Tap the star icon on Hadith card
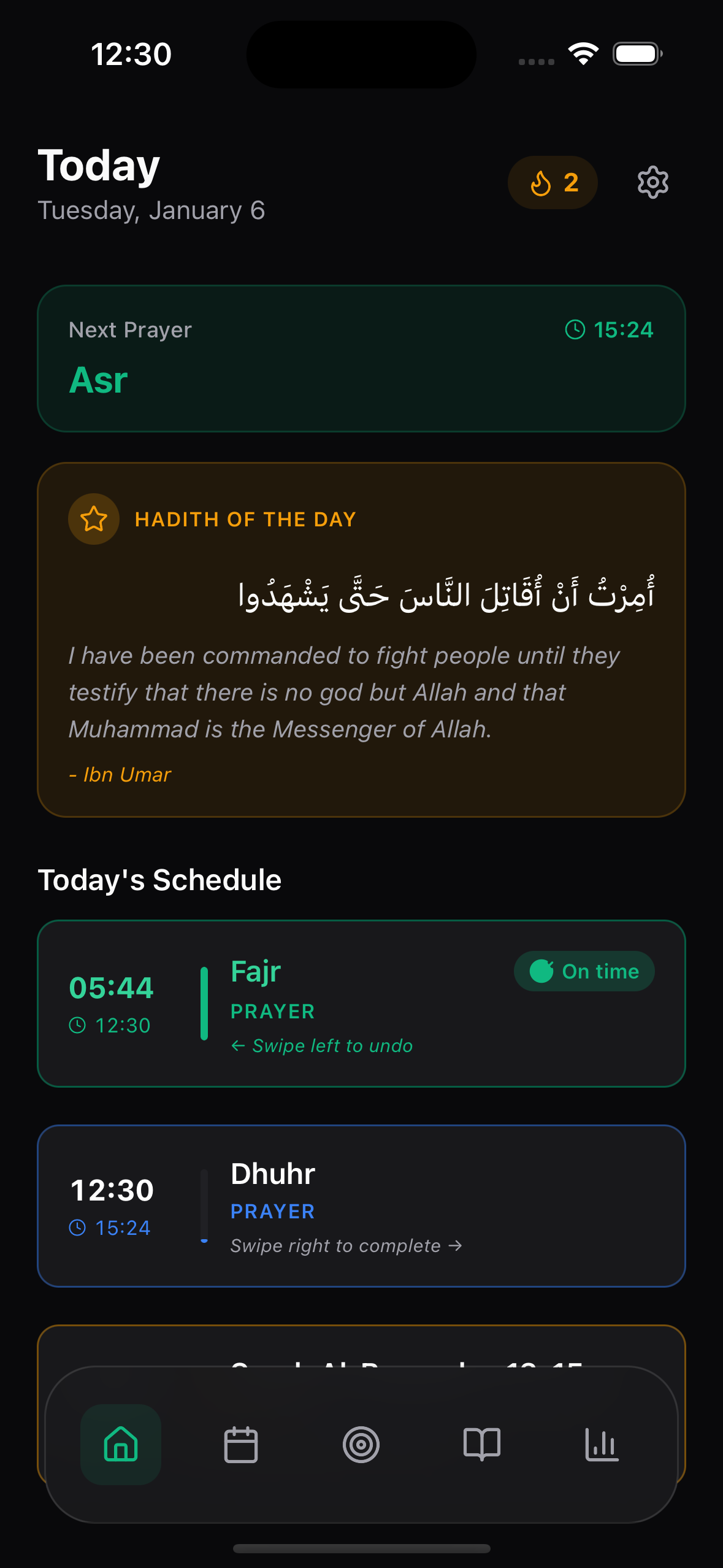723x1568 pixels. [93, 518]
